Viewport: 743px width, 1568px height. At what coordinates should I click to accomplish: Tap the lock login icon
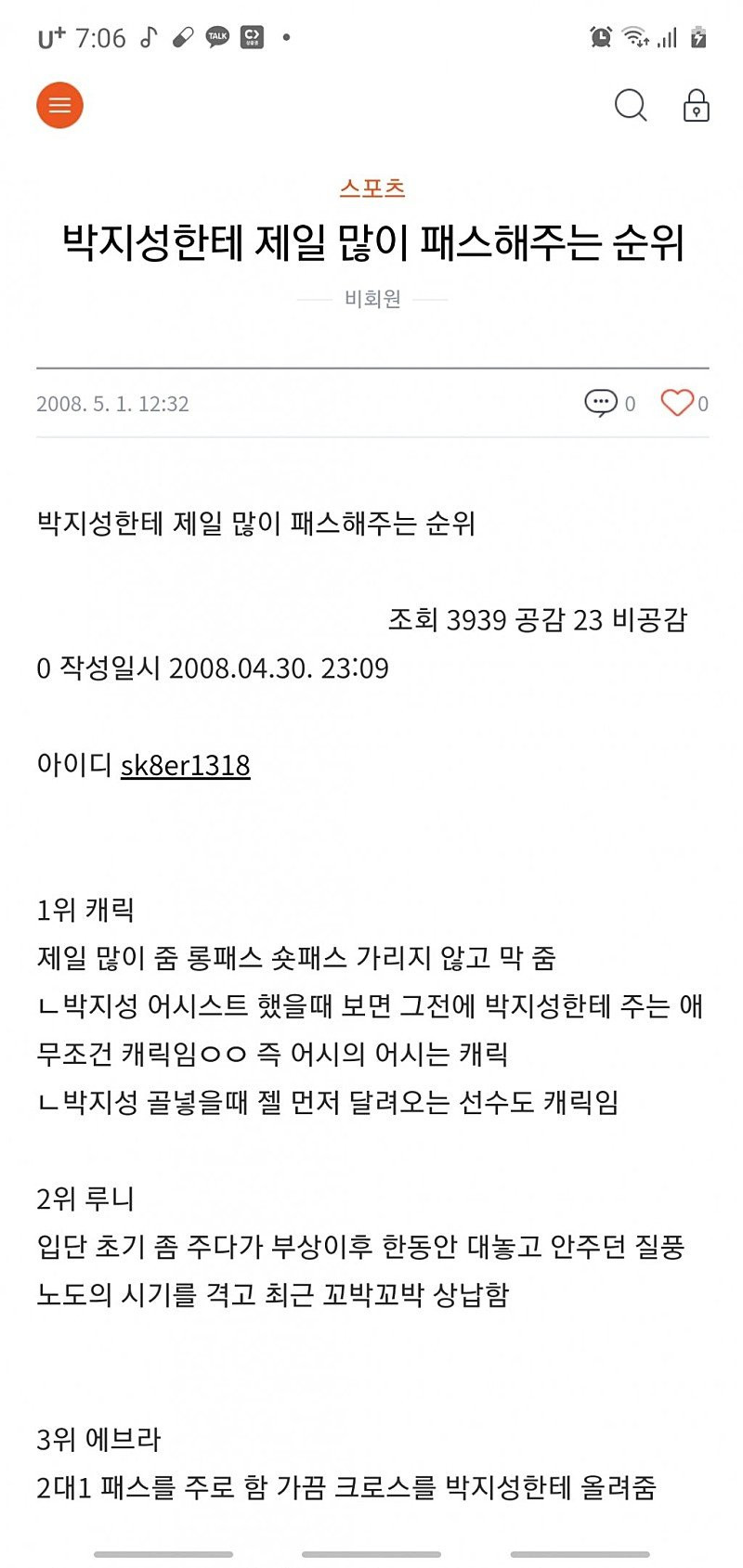[x=696, y=106]
